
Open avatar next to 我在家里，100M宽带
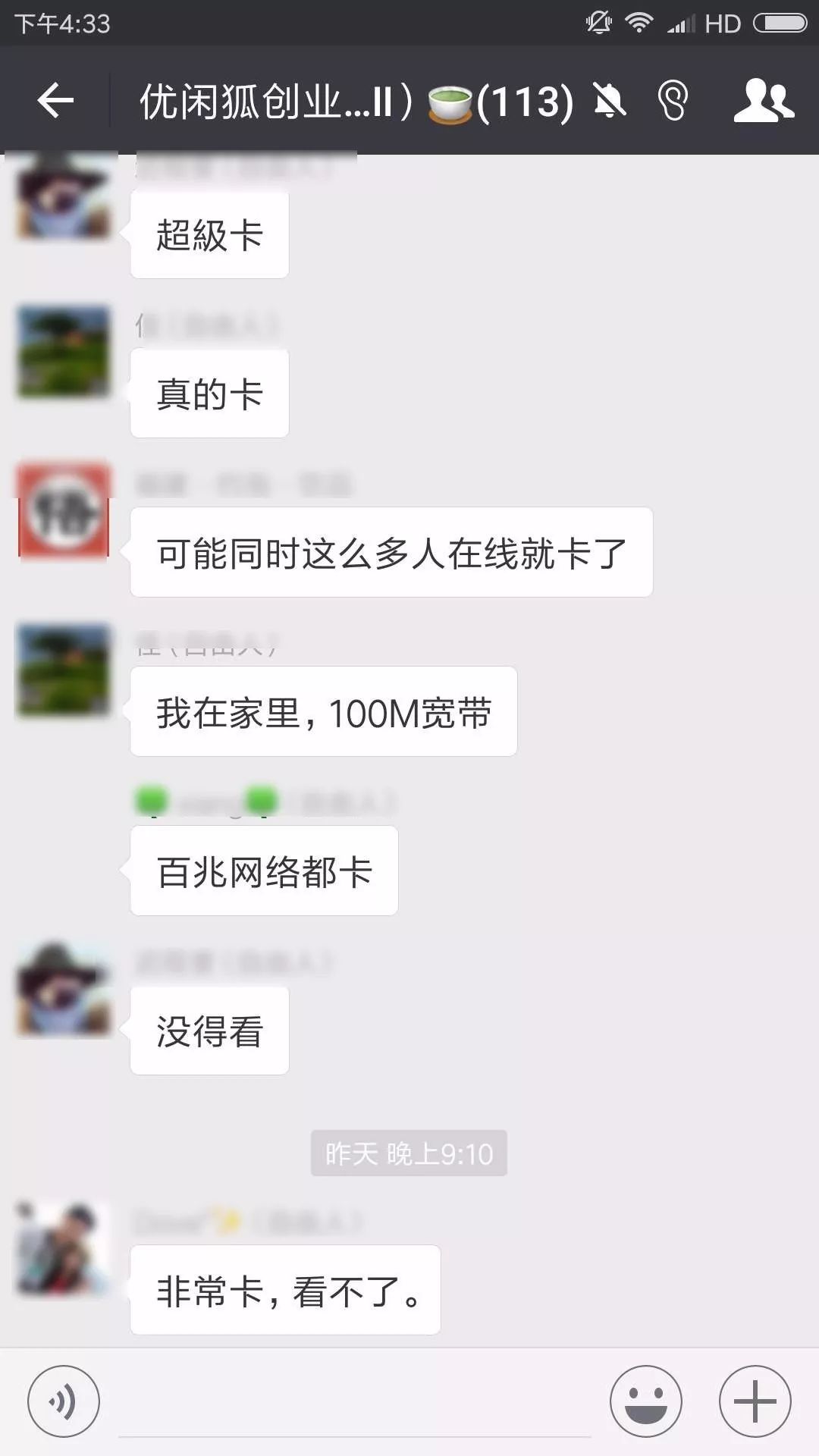point(64,670)
